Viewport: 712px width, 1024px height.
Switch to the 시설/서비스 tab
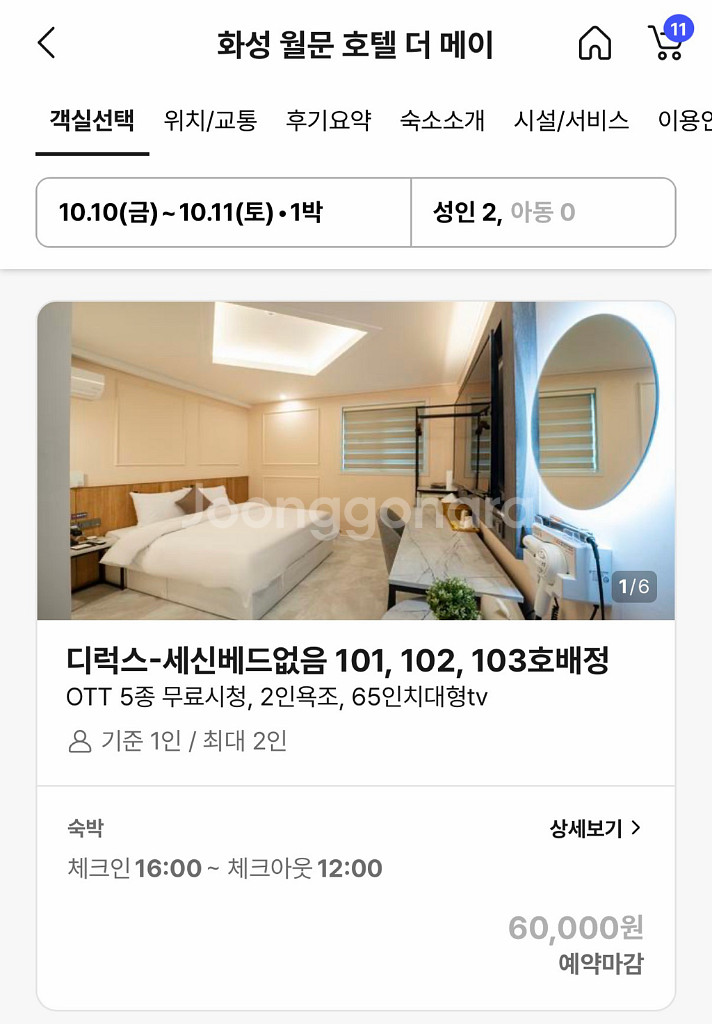click(x=571, y=121)
